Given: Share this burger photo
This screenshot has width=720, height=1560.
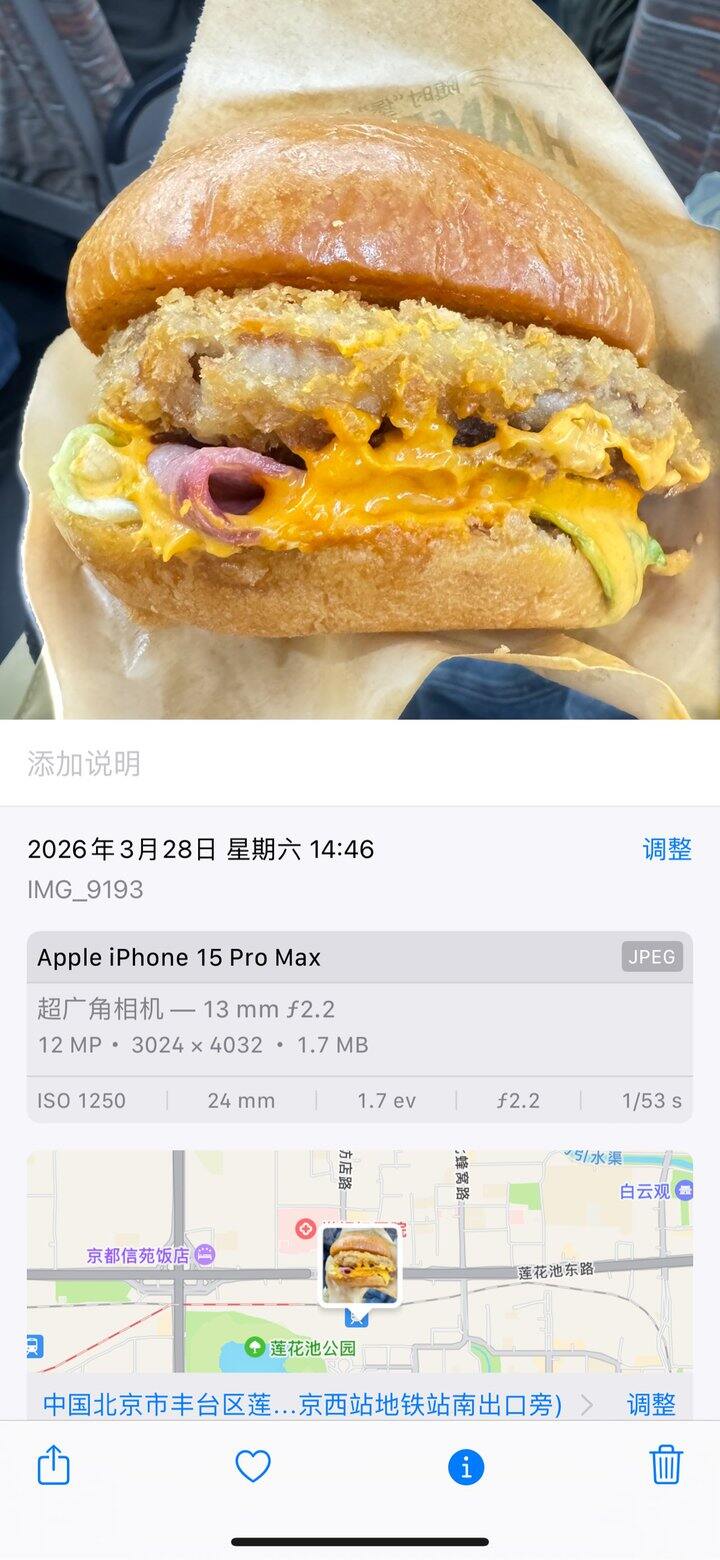Looking at the screenshot, I should (54, 1466).
